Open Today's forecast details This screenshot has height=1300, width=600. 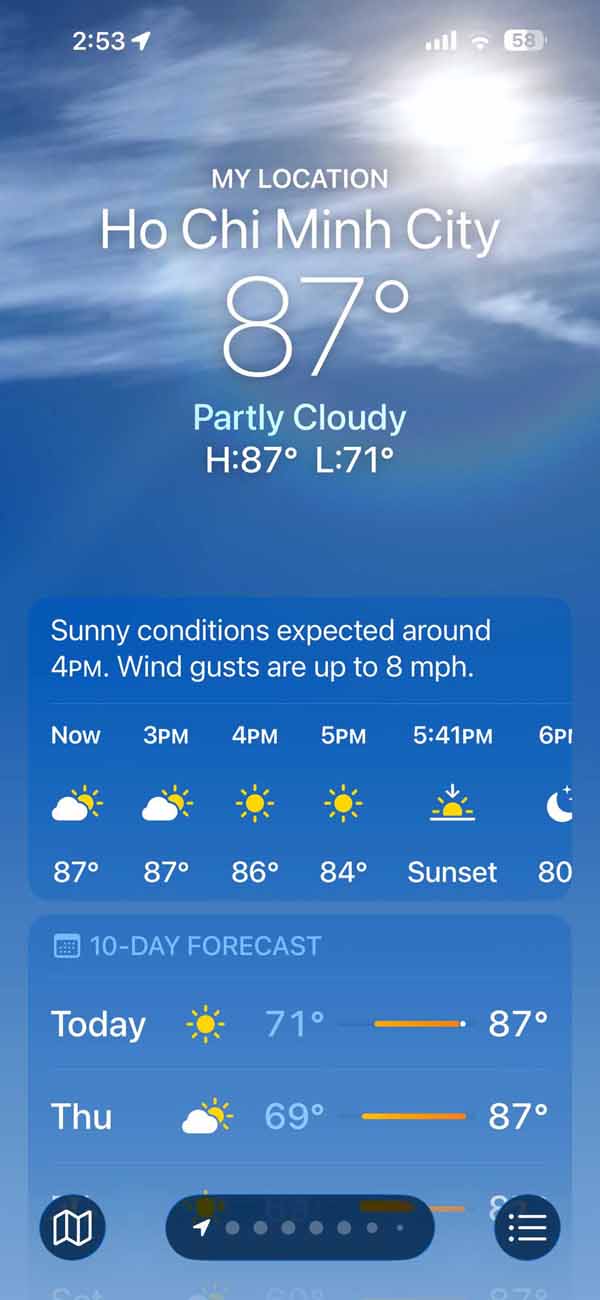point(300,1023)
